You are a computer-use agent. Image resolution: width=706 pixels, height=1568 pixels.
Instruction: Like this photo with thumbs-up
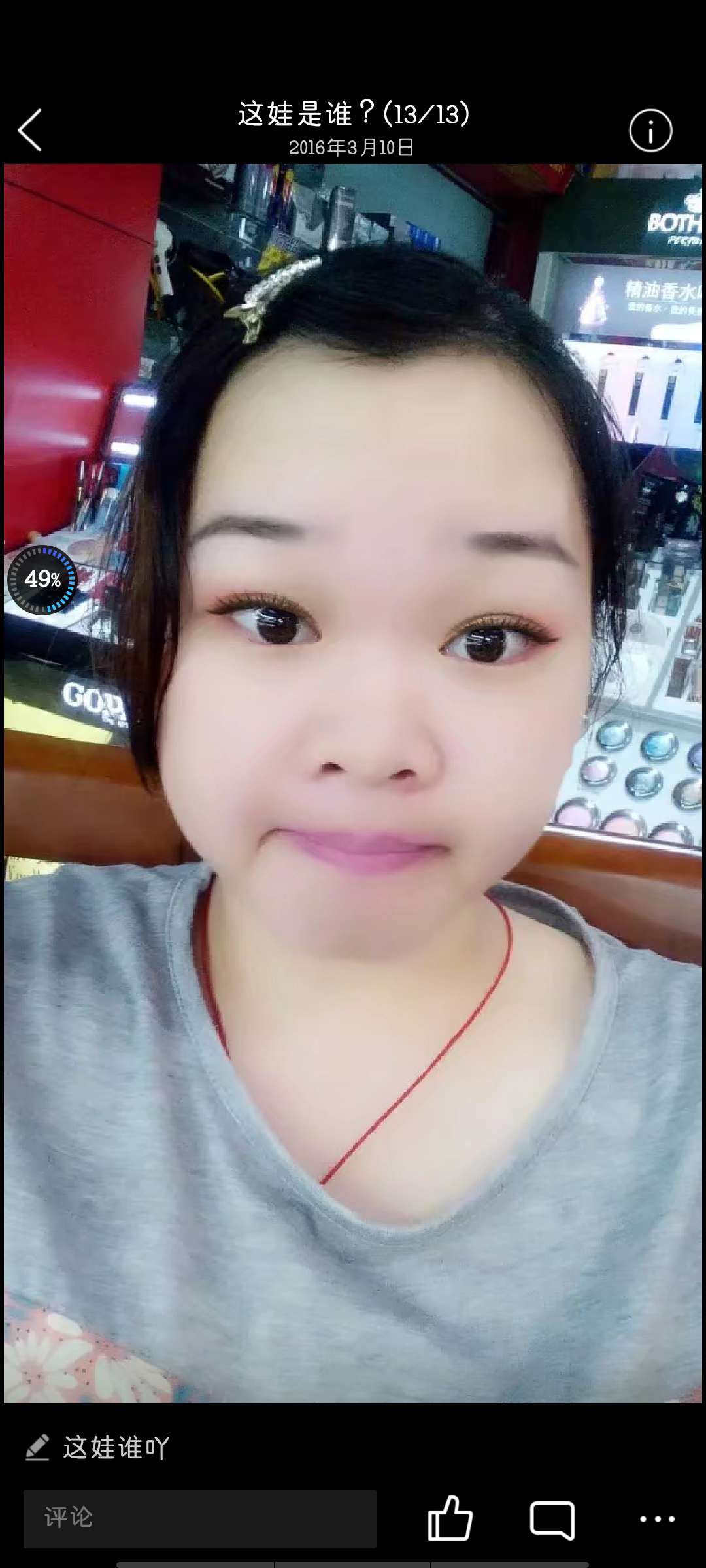tap(450, 1518)
